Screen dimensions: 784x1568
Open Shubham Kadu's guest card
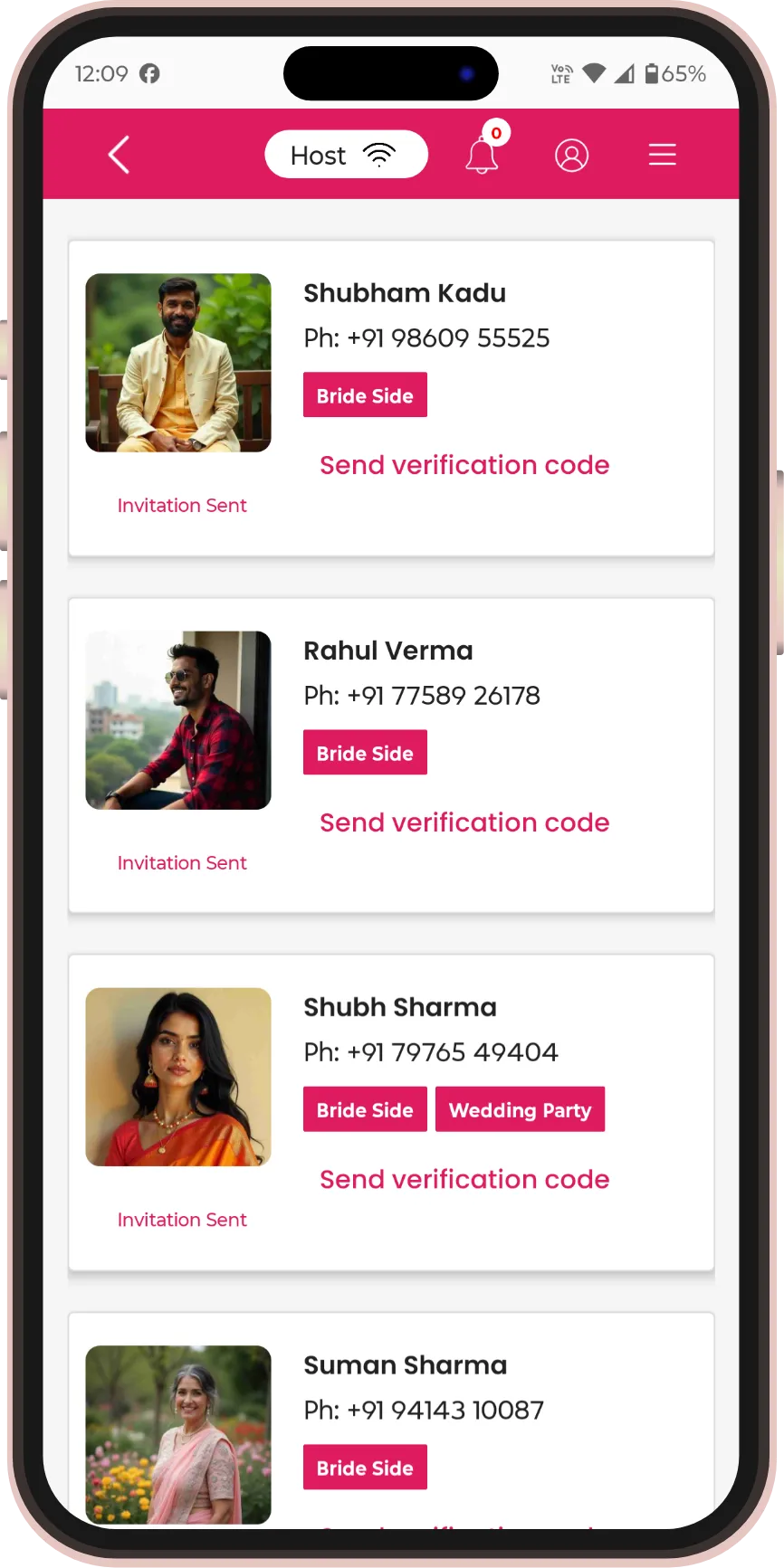(404, 293)
